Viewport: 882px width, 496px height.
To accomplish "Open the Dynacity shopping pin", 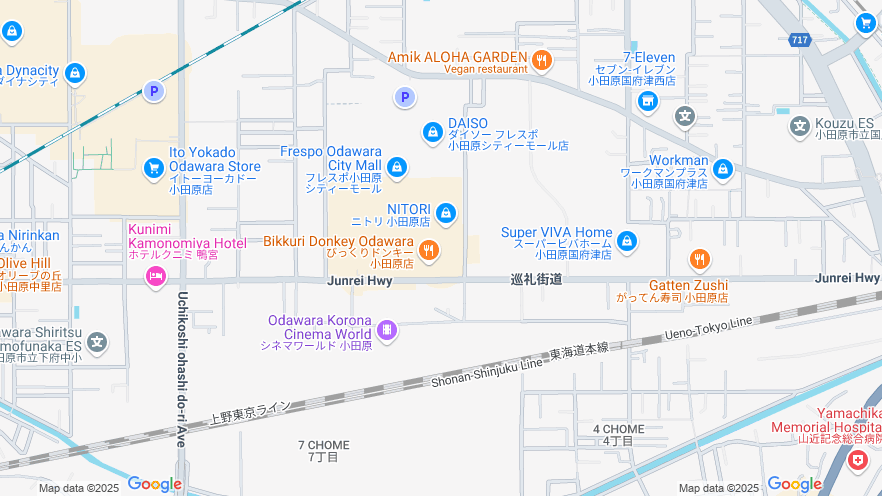I will [75, 73].
